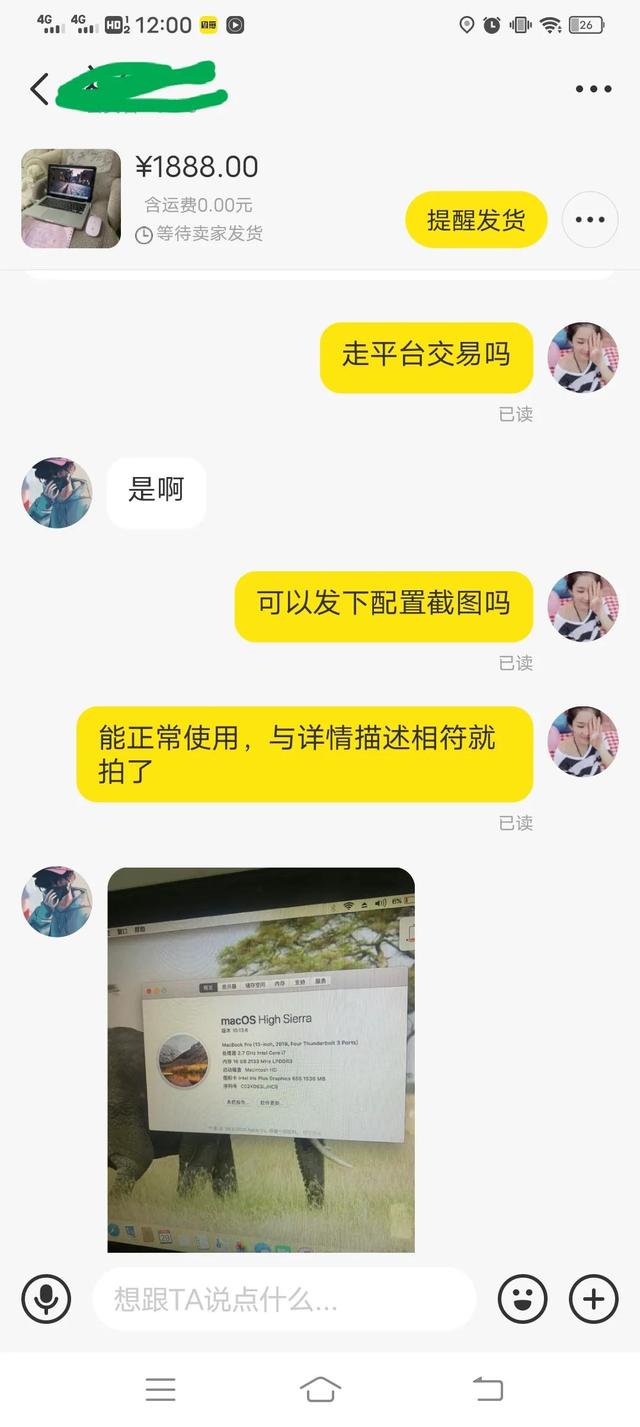Tap the system home button

320,1389
